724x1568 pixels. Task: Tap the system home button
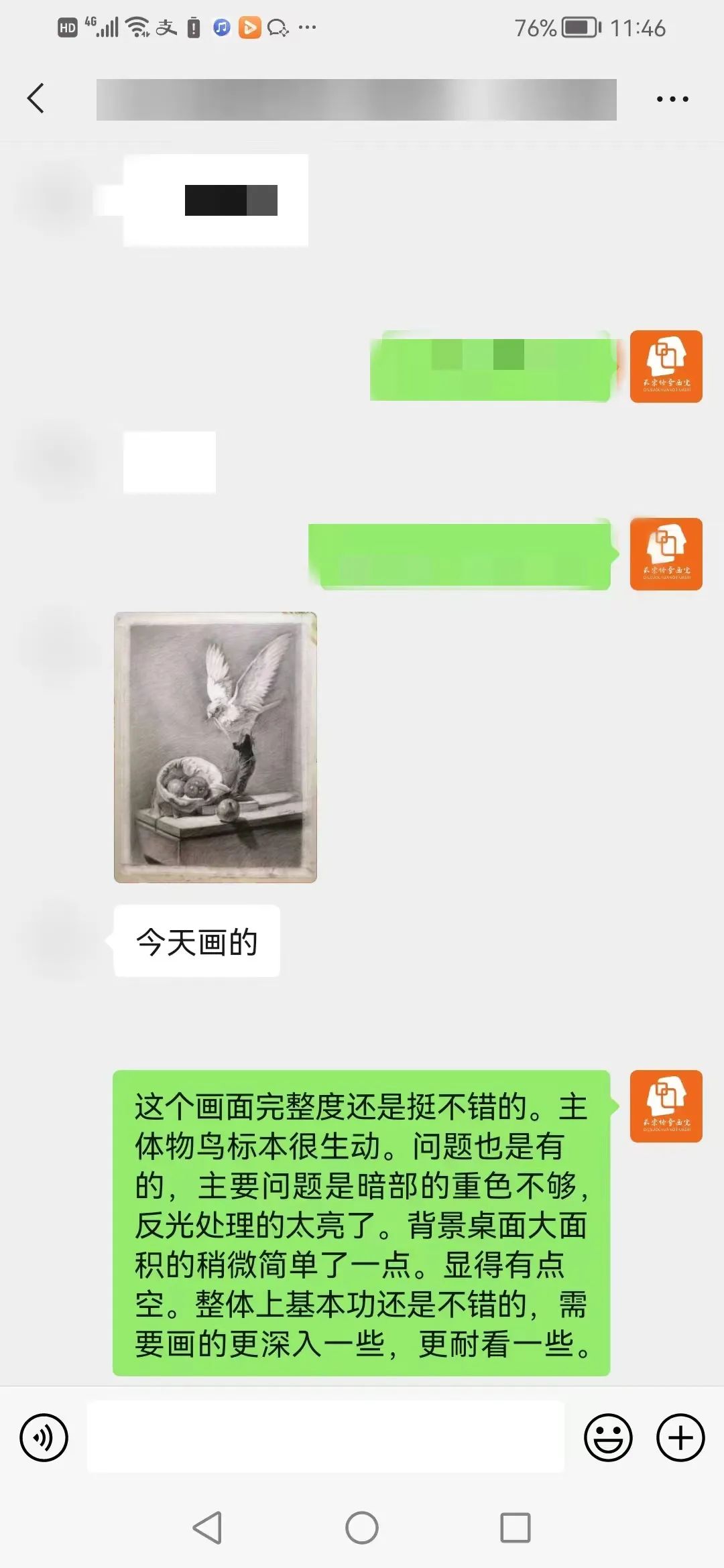point(362,1528)
